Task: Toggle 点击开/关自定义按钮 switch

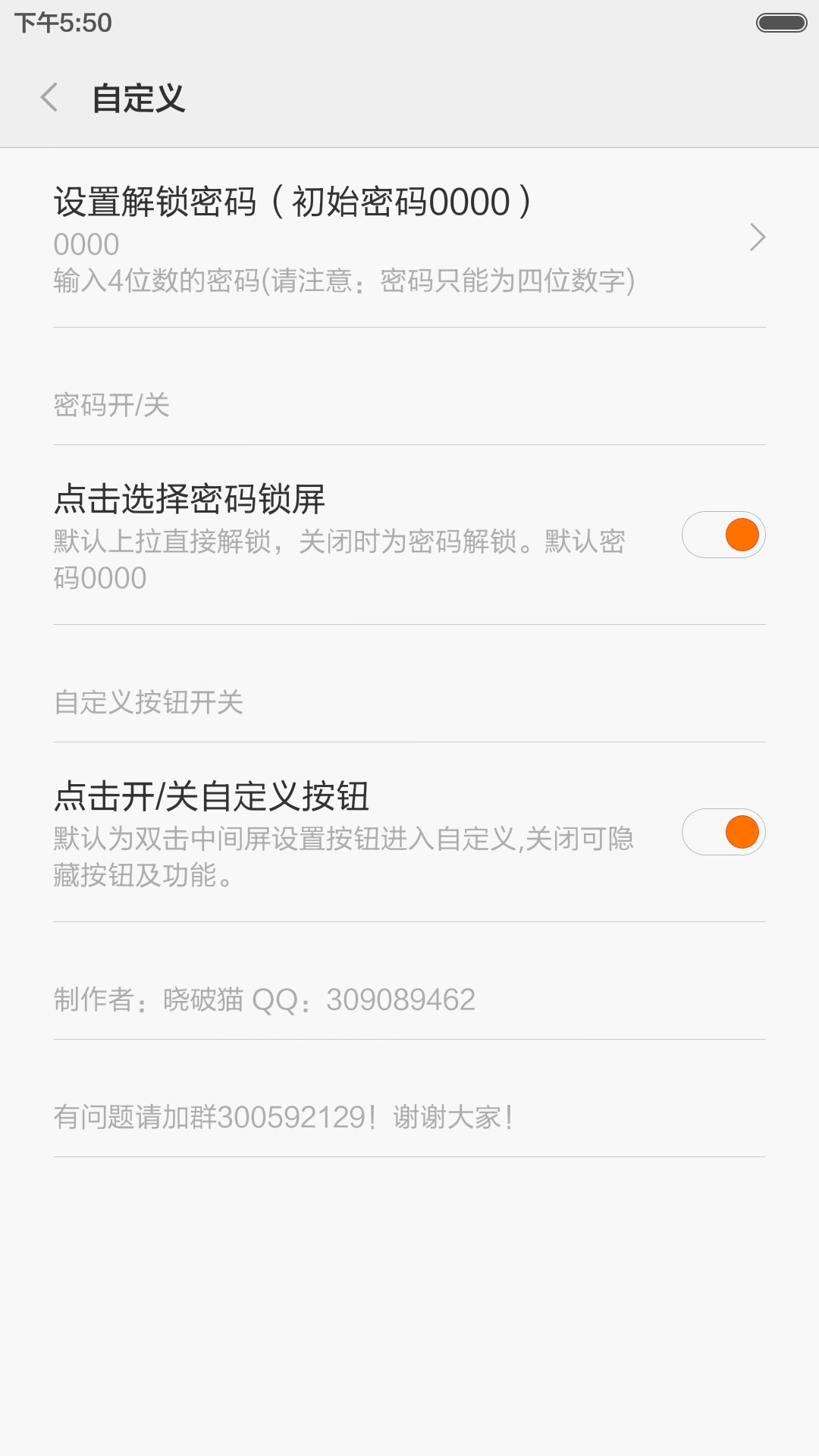Action: tap(723, 832)
